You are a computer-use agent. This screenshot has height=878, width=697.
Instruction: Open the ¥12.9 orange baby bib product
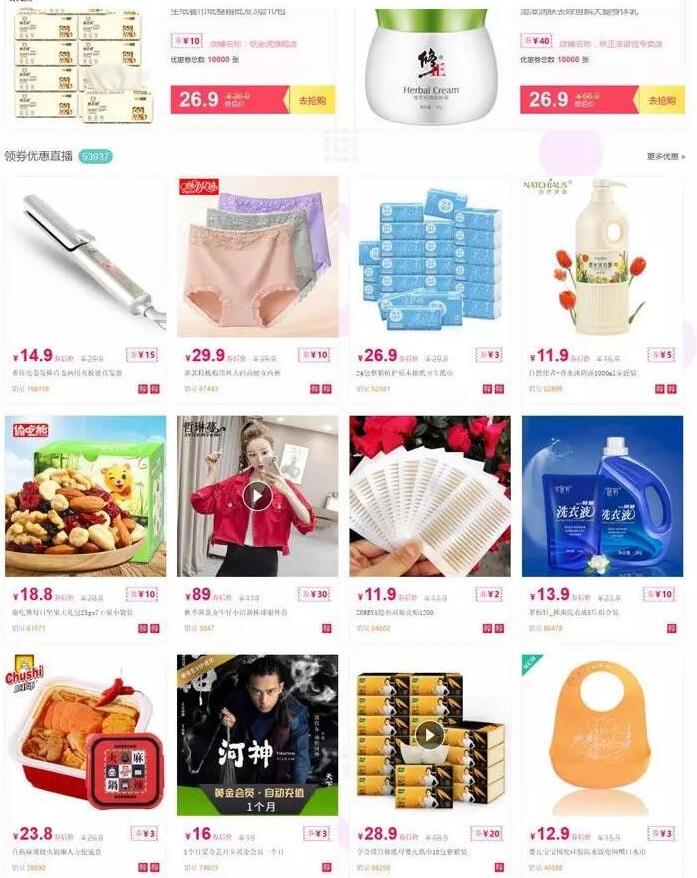[602, 735]
